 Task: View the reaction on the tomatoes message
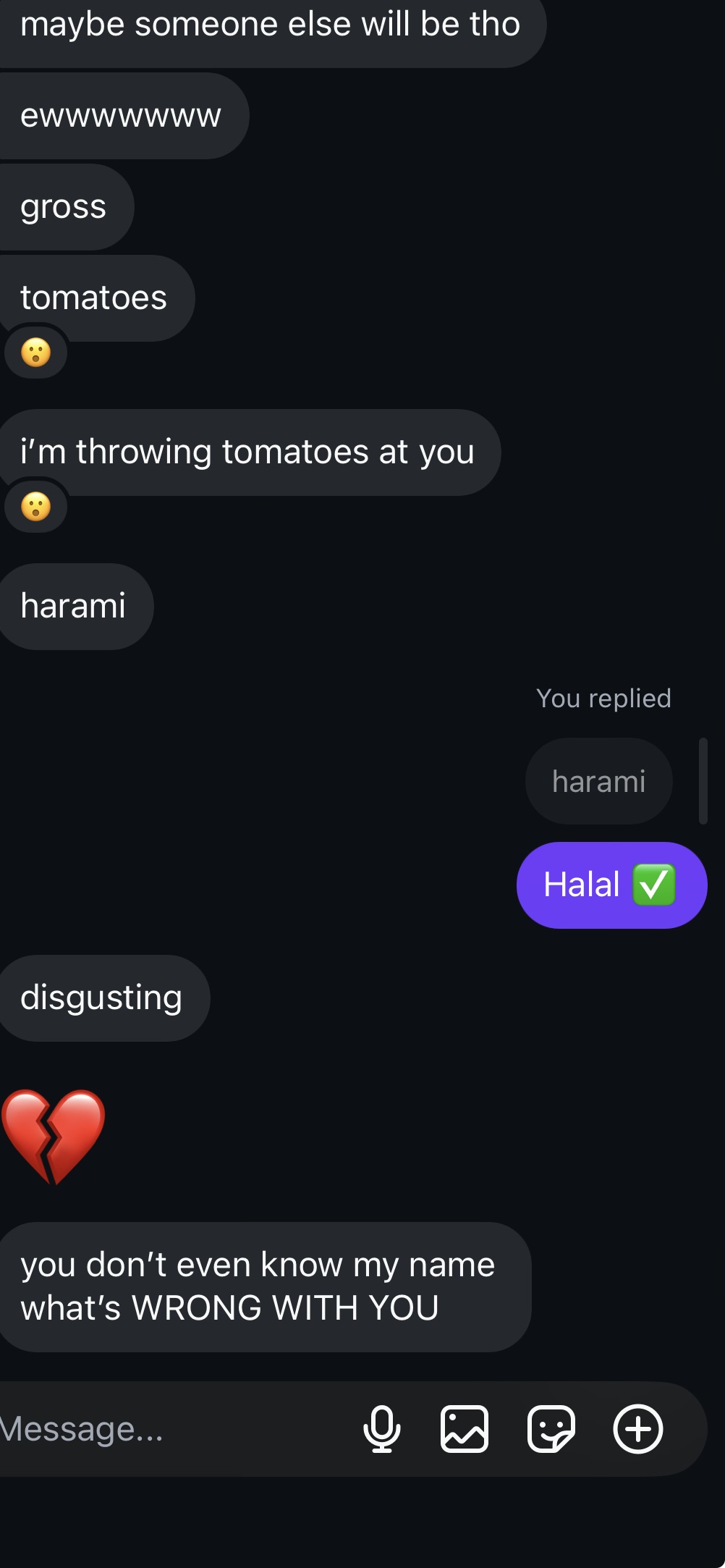[36, 353]
